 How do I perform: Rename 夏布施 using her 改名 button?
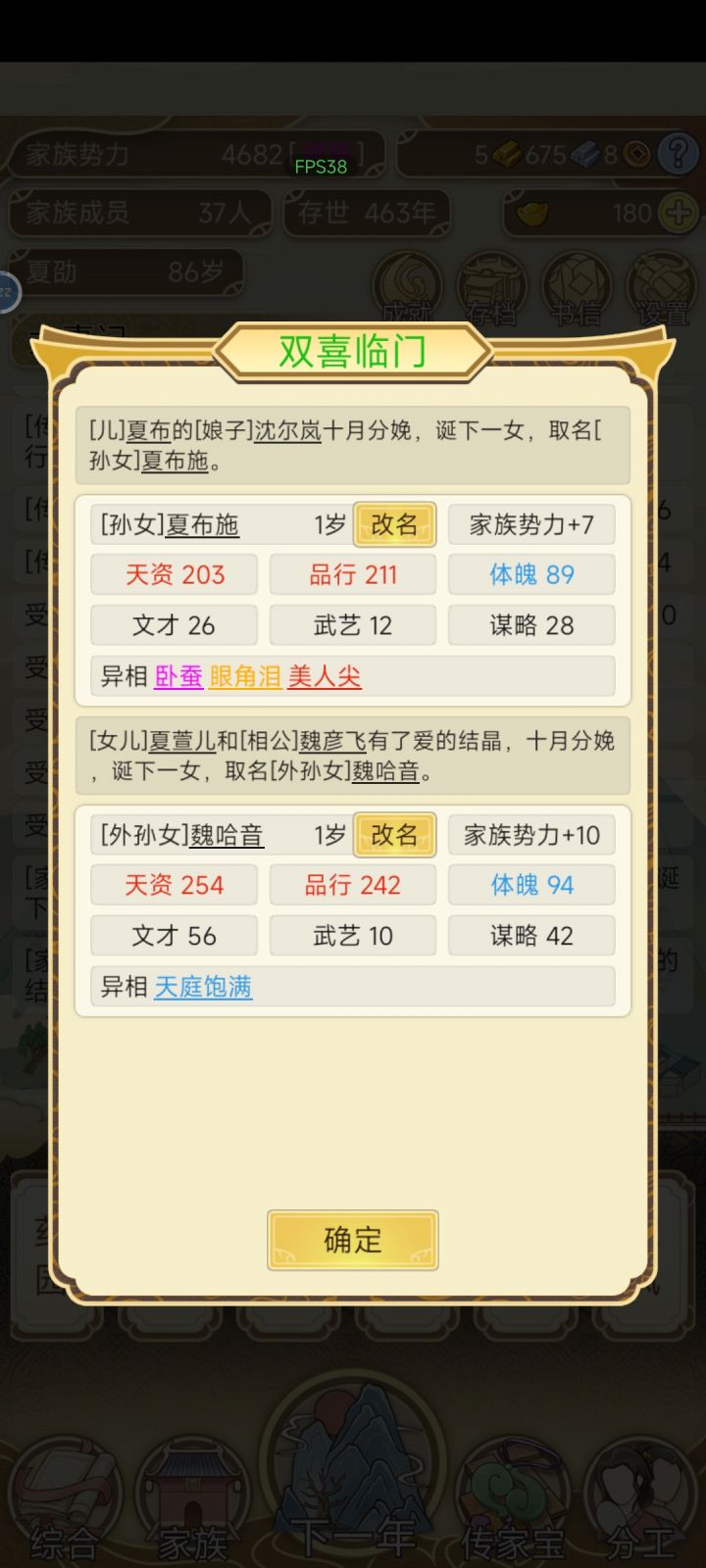pos(394,524)
